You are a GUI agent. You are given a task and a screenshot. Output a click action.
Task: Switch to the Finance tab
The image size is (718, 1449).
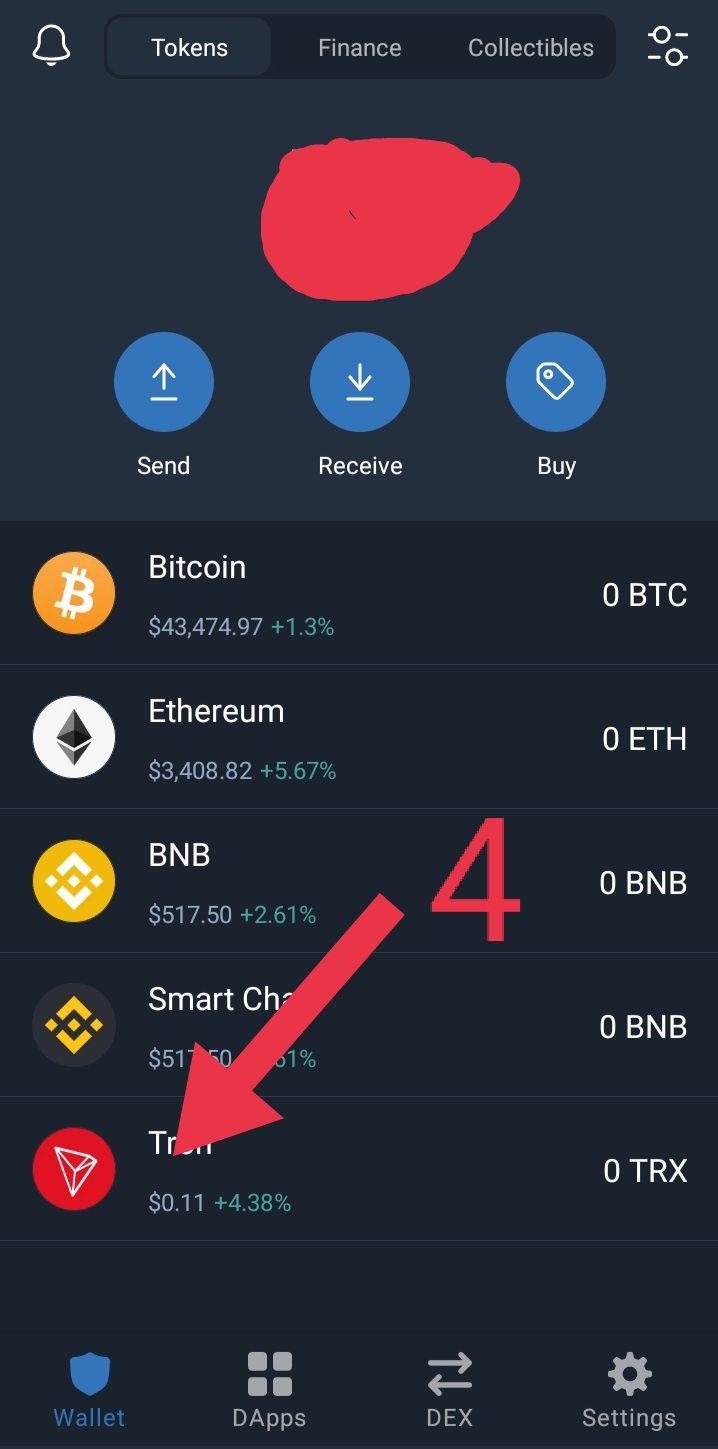[359, 48]
